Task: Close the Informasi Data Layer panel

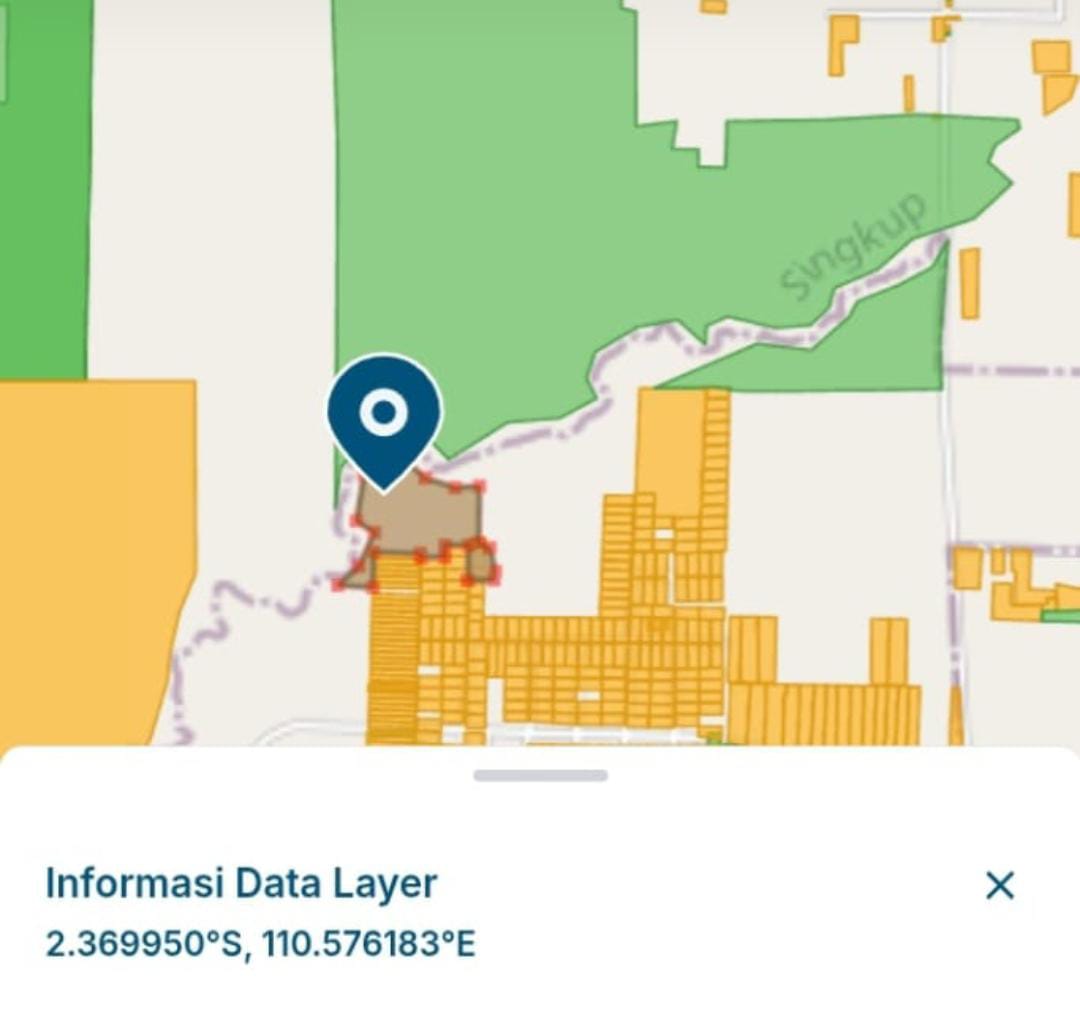Action: click(x=1000, y=885)
